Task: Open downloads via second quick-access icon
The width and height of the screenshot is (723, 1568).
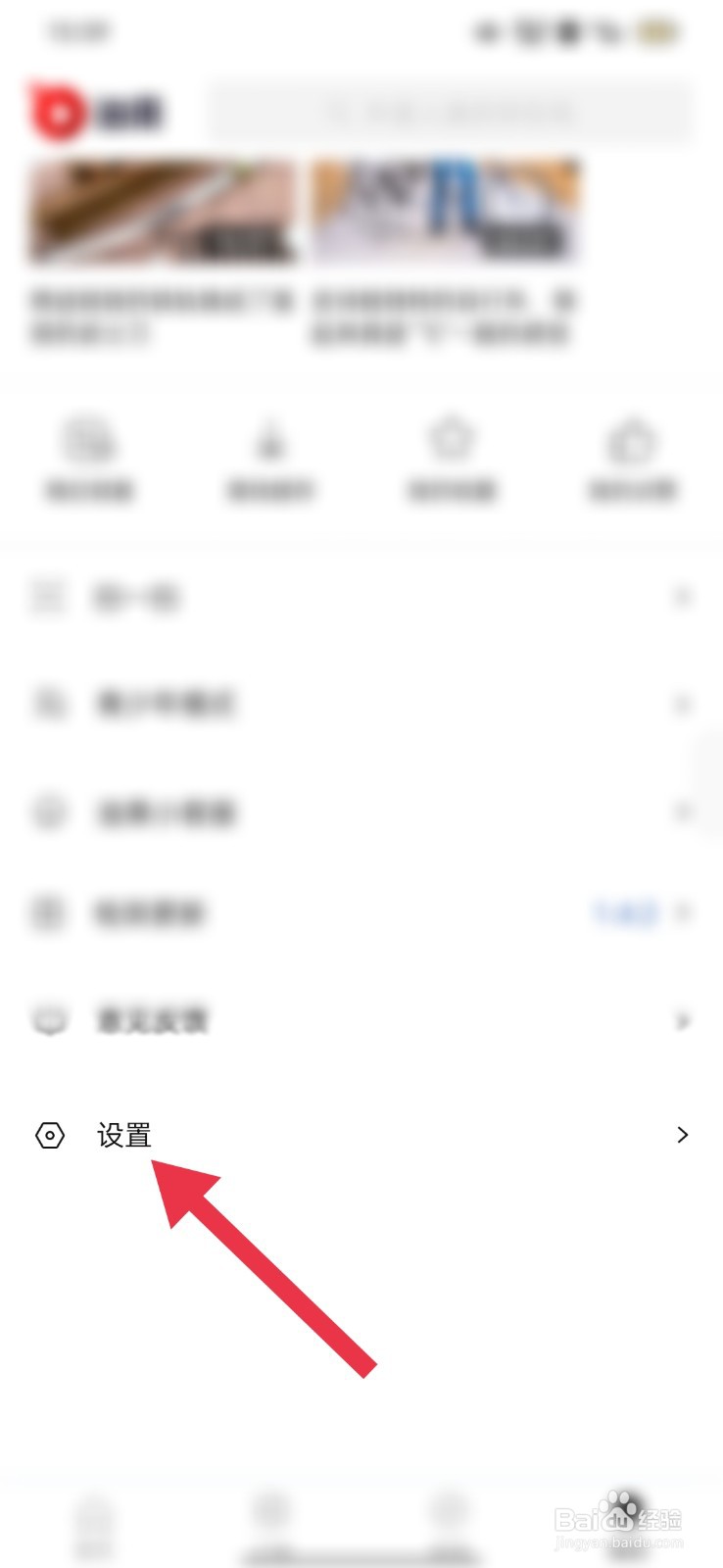Action: (x=271, y=441)
